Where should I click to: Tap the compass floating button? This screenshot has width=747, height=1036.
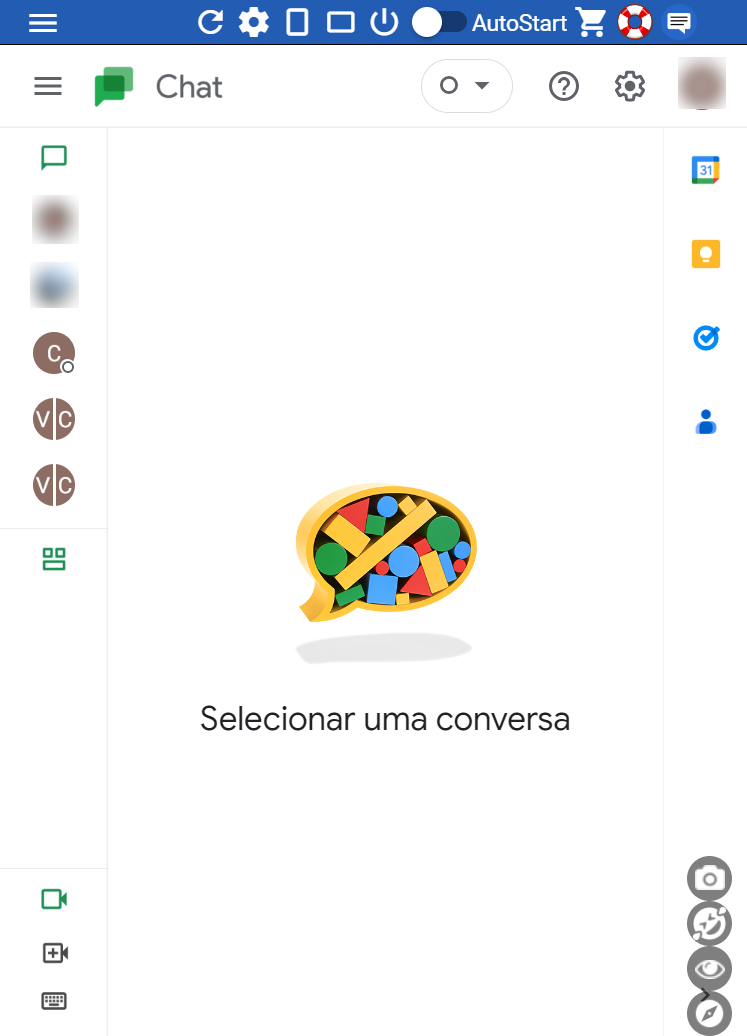click(709, 1014)
